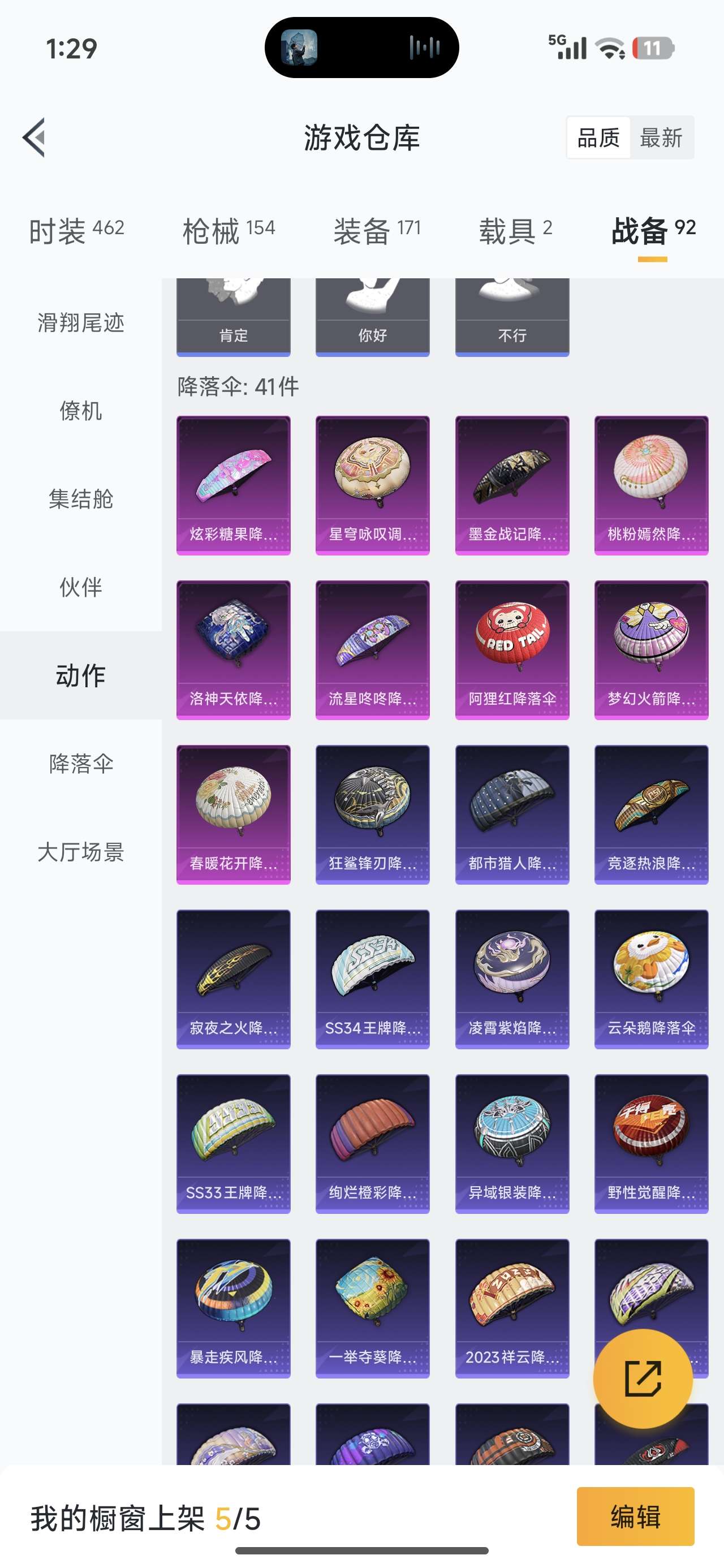Select 僚机 in the side menu
The width and height of the screenshot is (724, 1568).
[81, 411]
